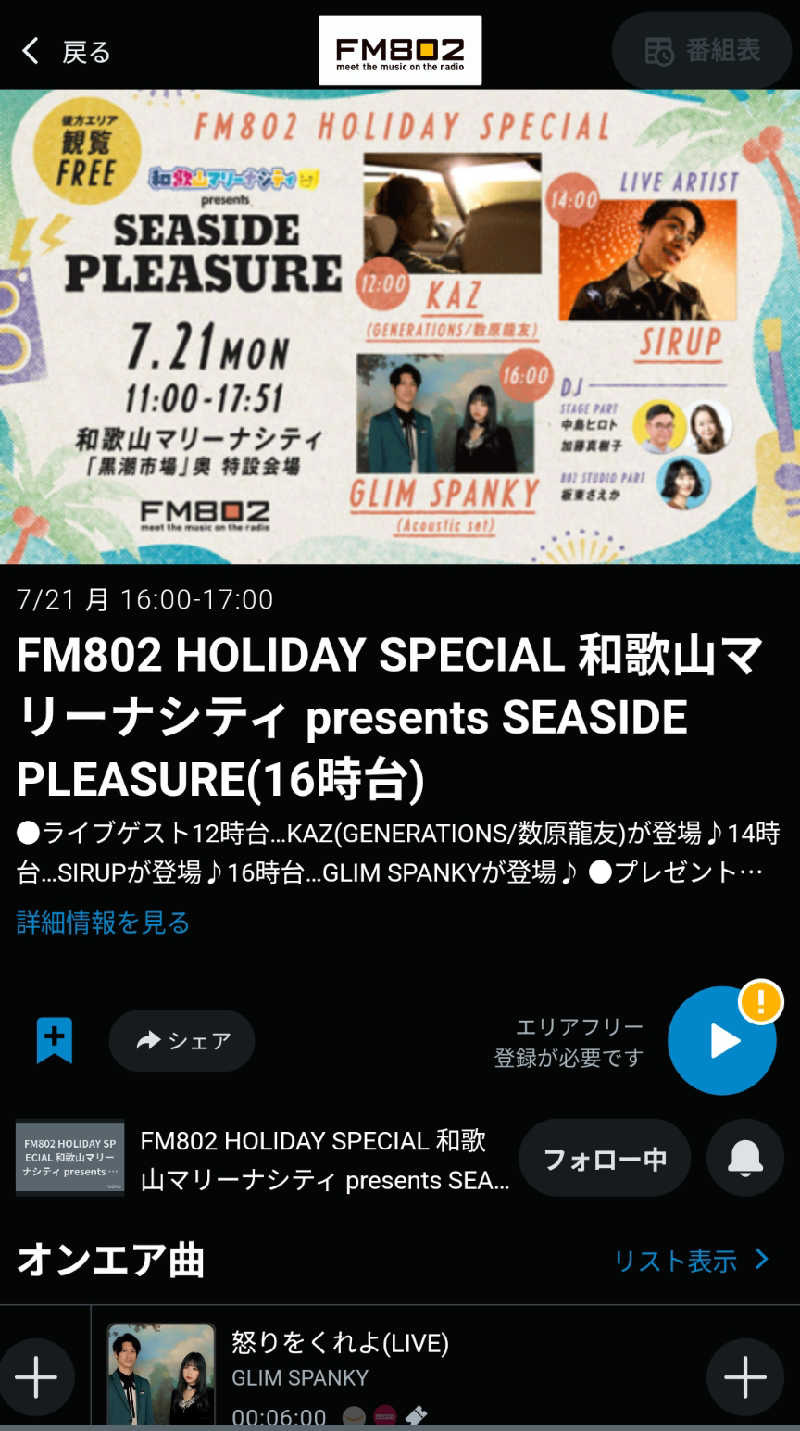800x1431 pixels.
Task: Go back with the 戻る arrow
Action: [65, 52]
